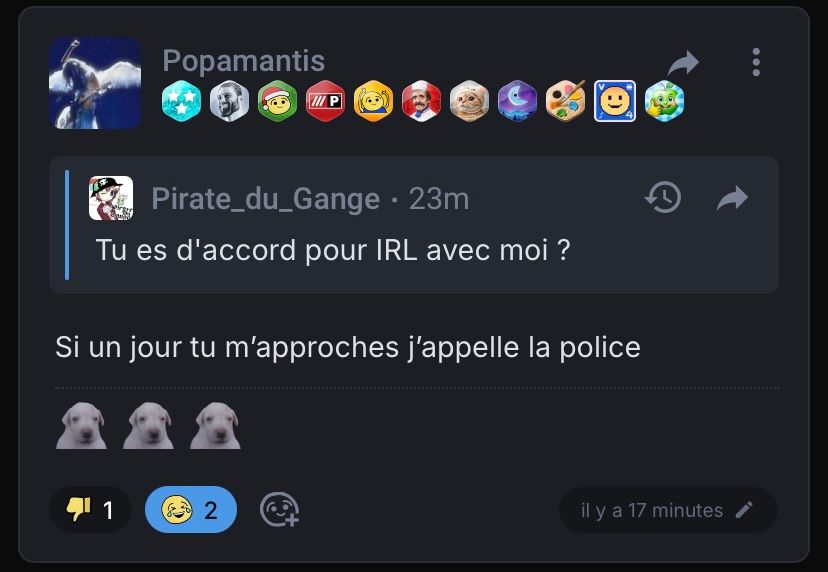Open the Popamantis username link
The width and height of the screenshot is (828, 572).
click(243, 60)
